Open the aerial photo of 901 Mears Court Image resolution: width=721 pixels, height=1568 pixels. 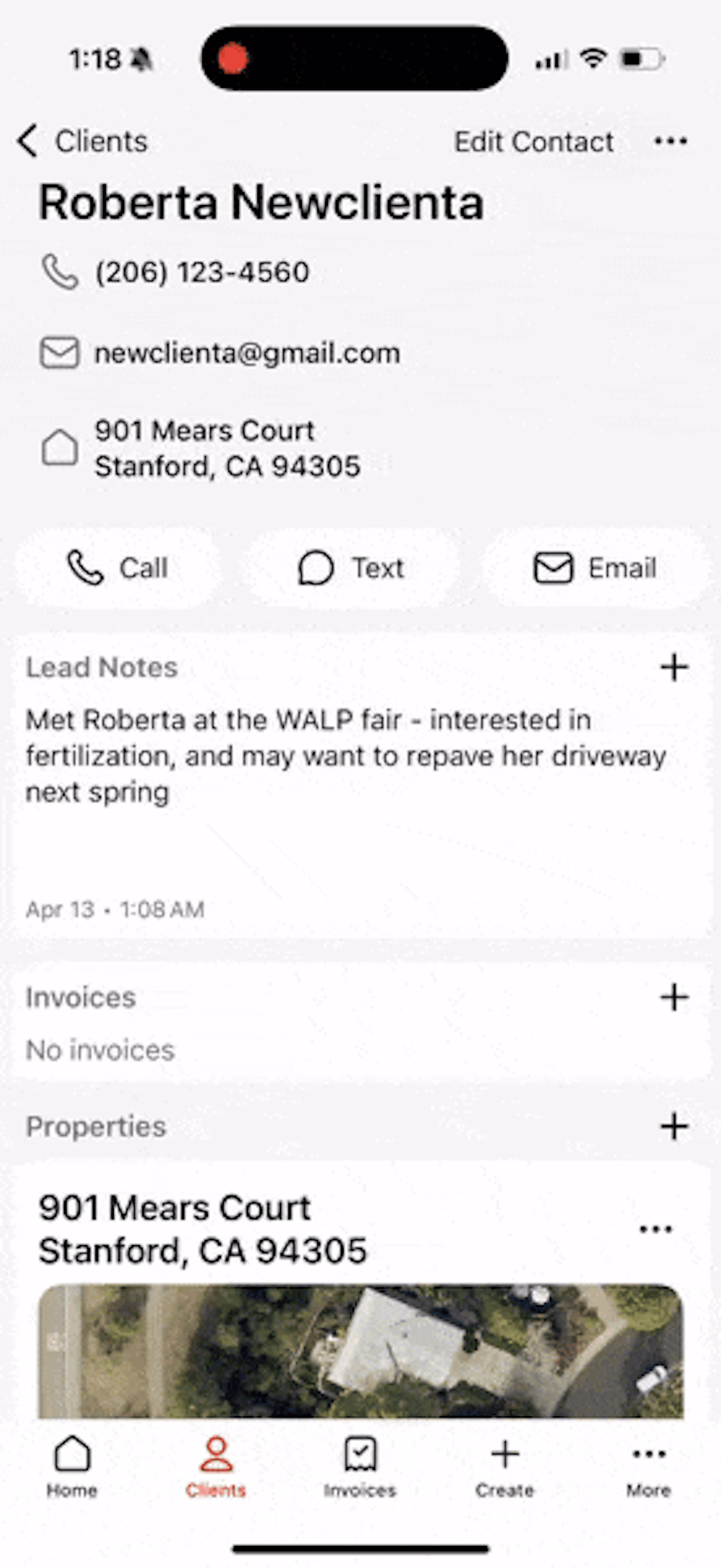pyautogui.click(x=360, y=1350)
